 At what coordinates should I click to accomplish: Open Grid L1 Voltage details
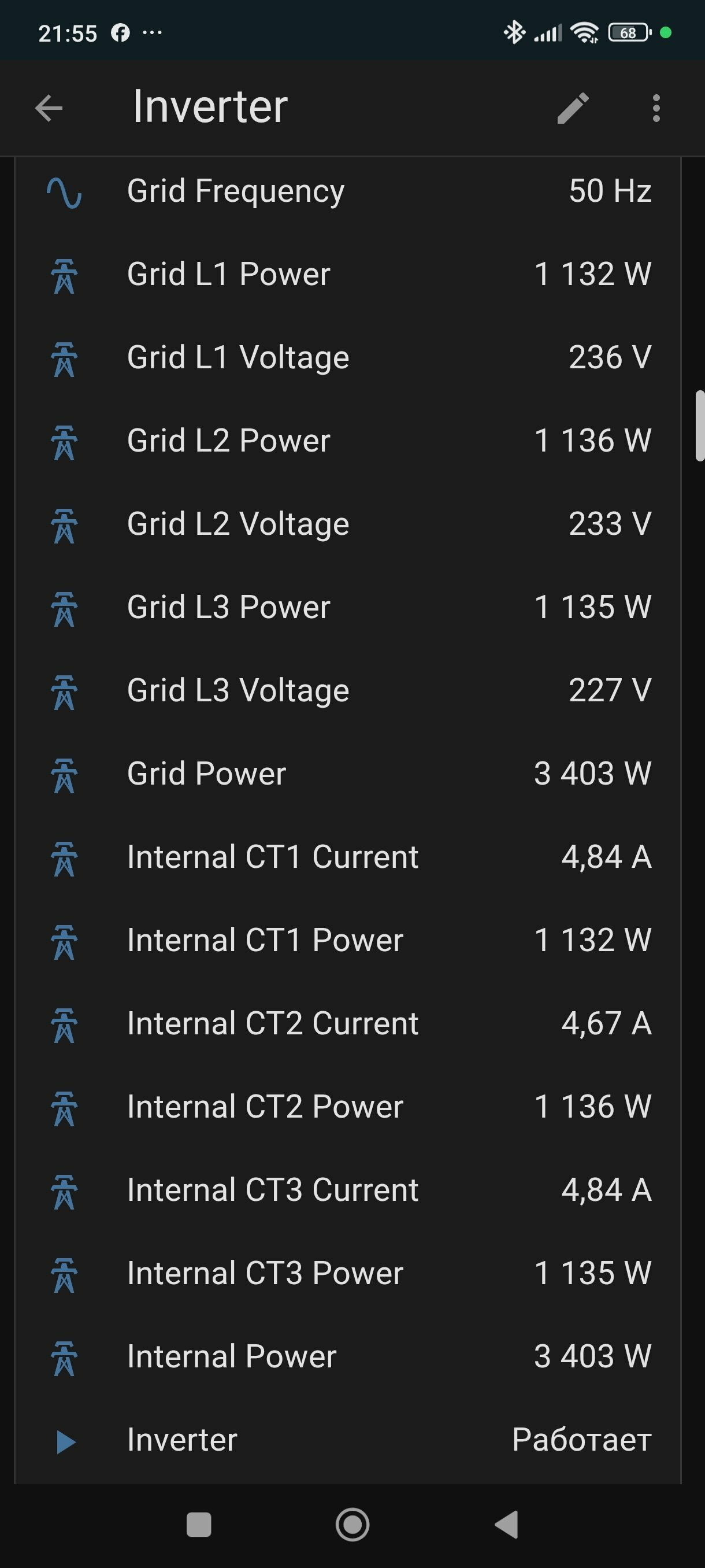[348, 357]
